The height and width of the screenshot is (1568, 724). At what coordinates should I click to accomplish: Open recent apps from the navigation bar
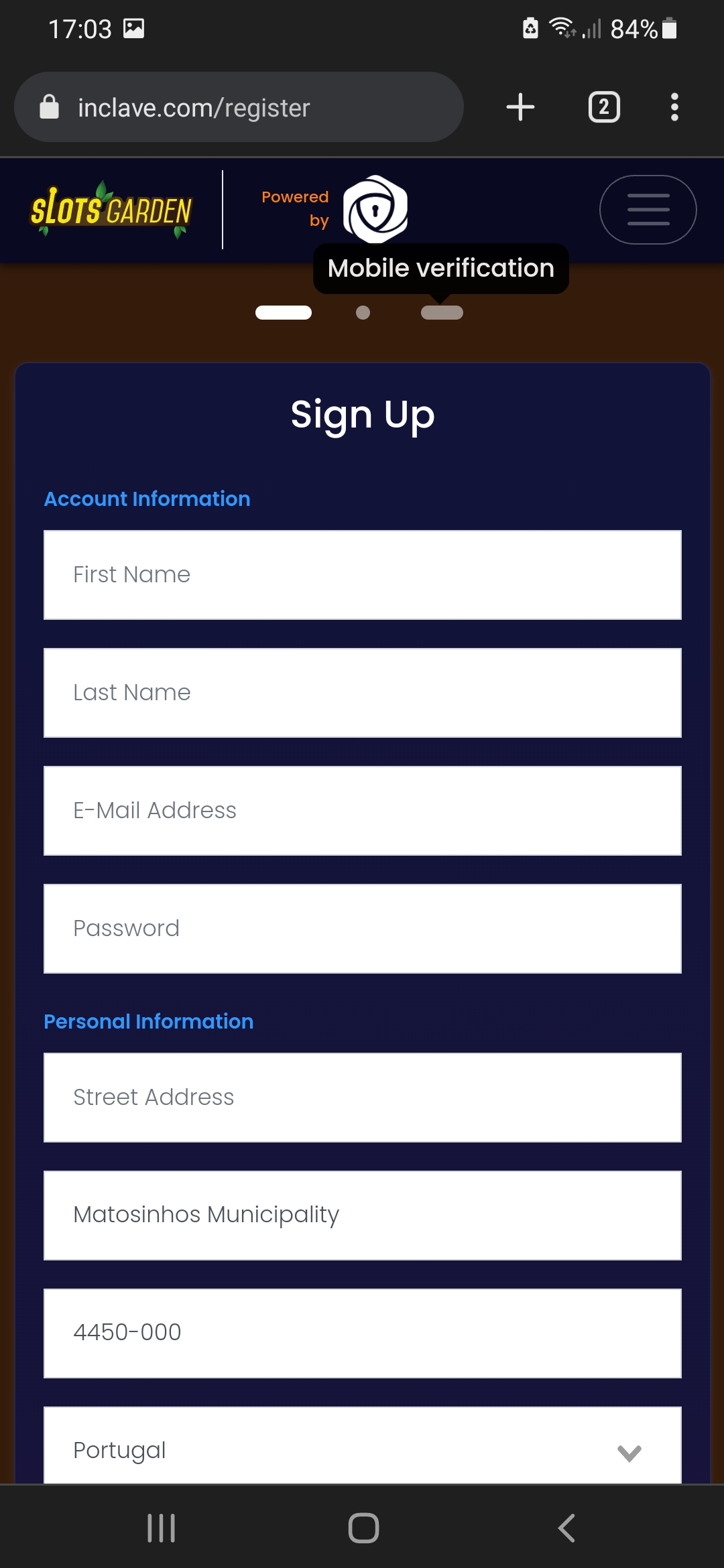[x=161, y=1528]
